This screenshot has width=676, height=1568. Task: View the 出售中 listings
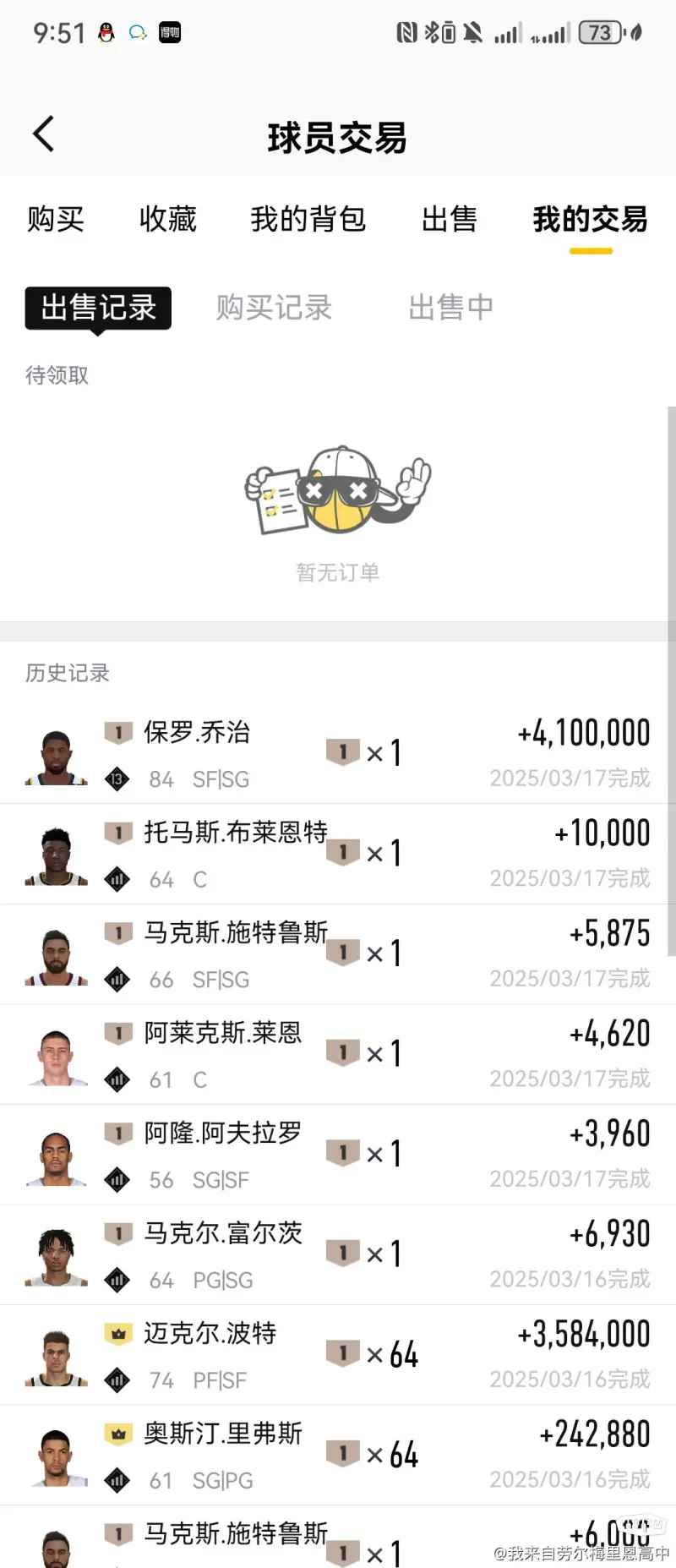[450, 308]
